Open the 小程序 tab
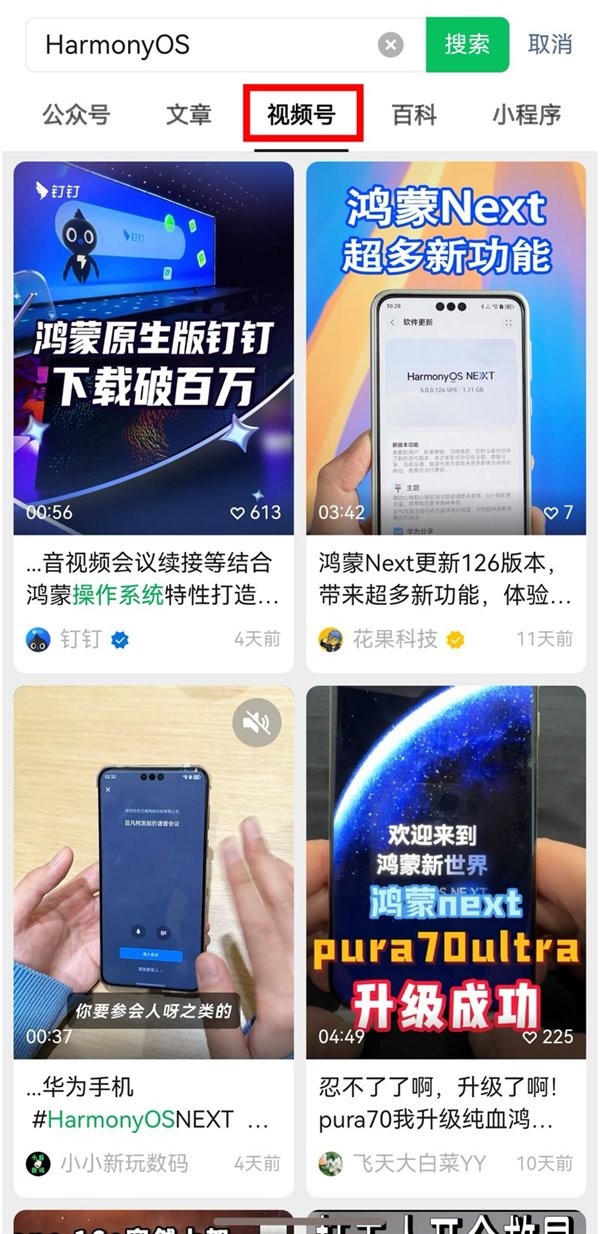Image resolution: width=600 pixels, height=1234 pixels. point(526,115)
